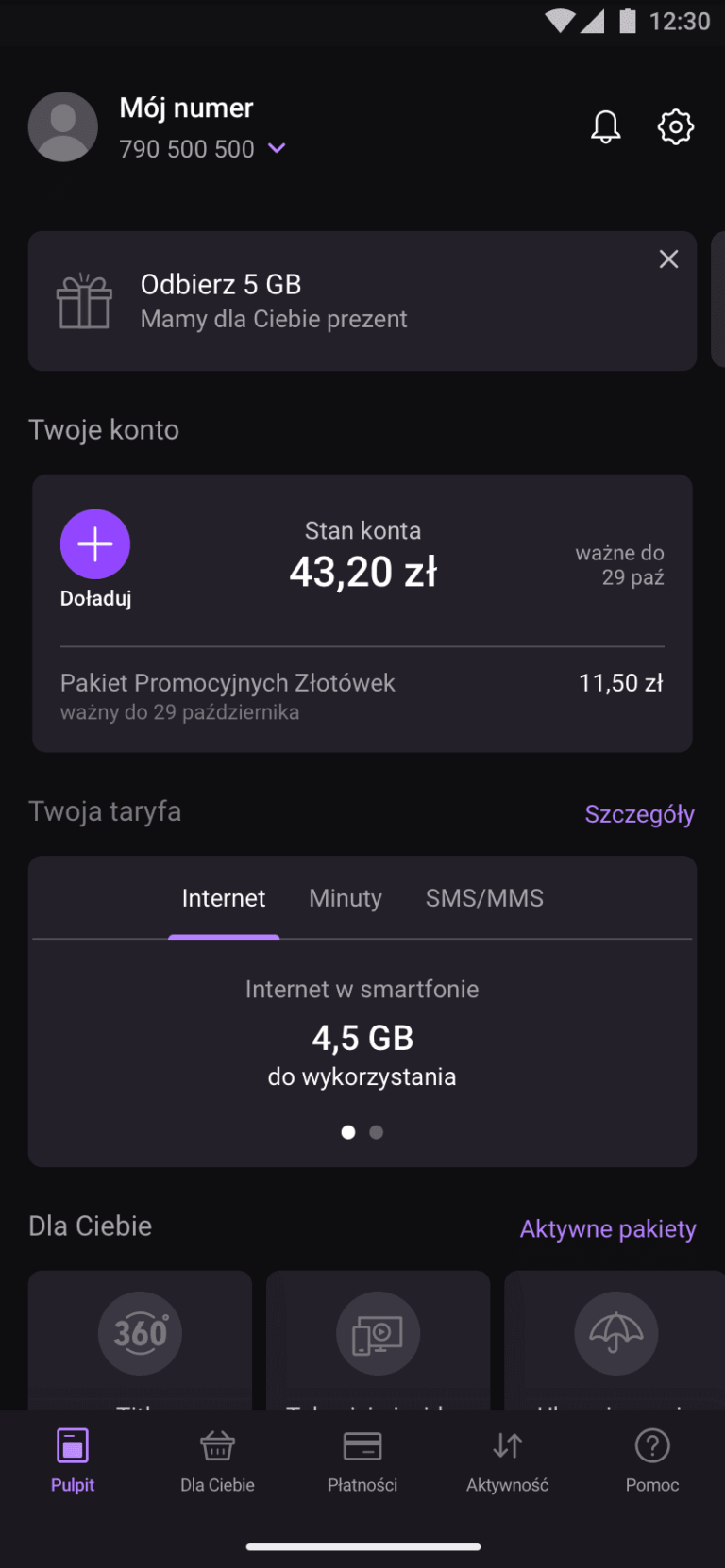Go to the second page indicator dot
Screen dimensions: 725x1568
(x=377, y=1132)
